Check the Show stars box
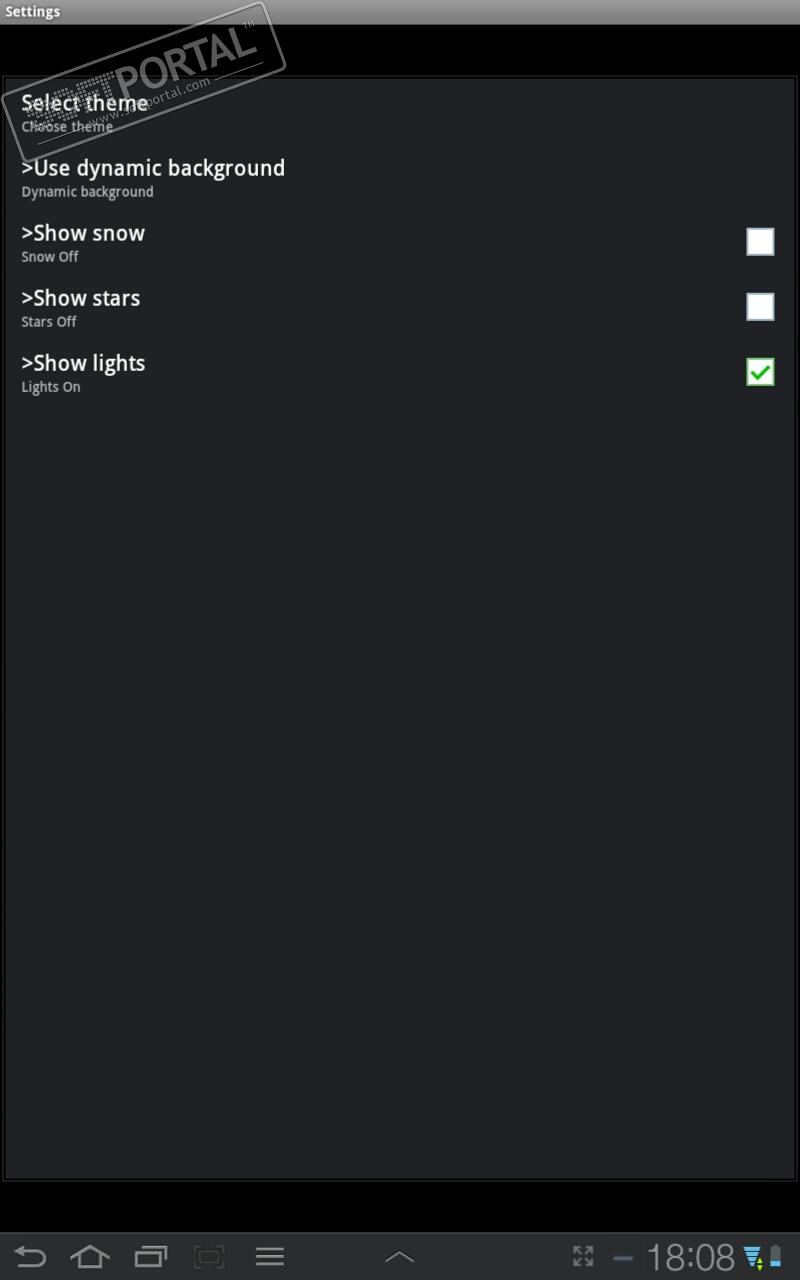Image resolution: width=800 pixels, height=1280 pixels. pos(760,307)
